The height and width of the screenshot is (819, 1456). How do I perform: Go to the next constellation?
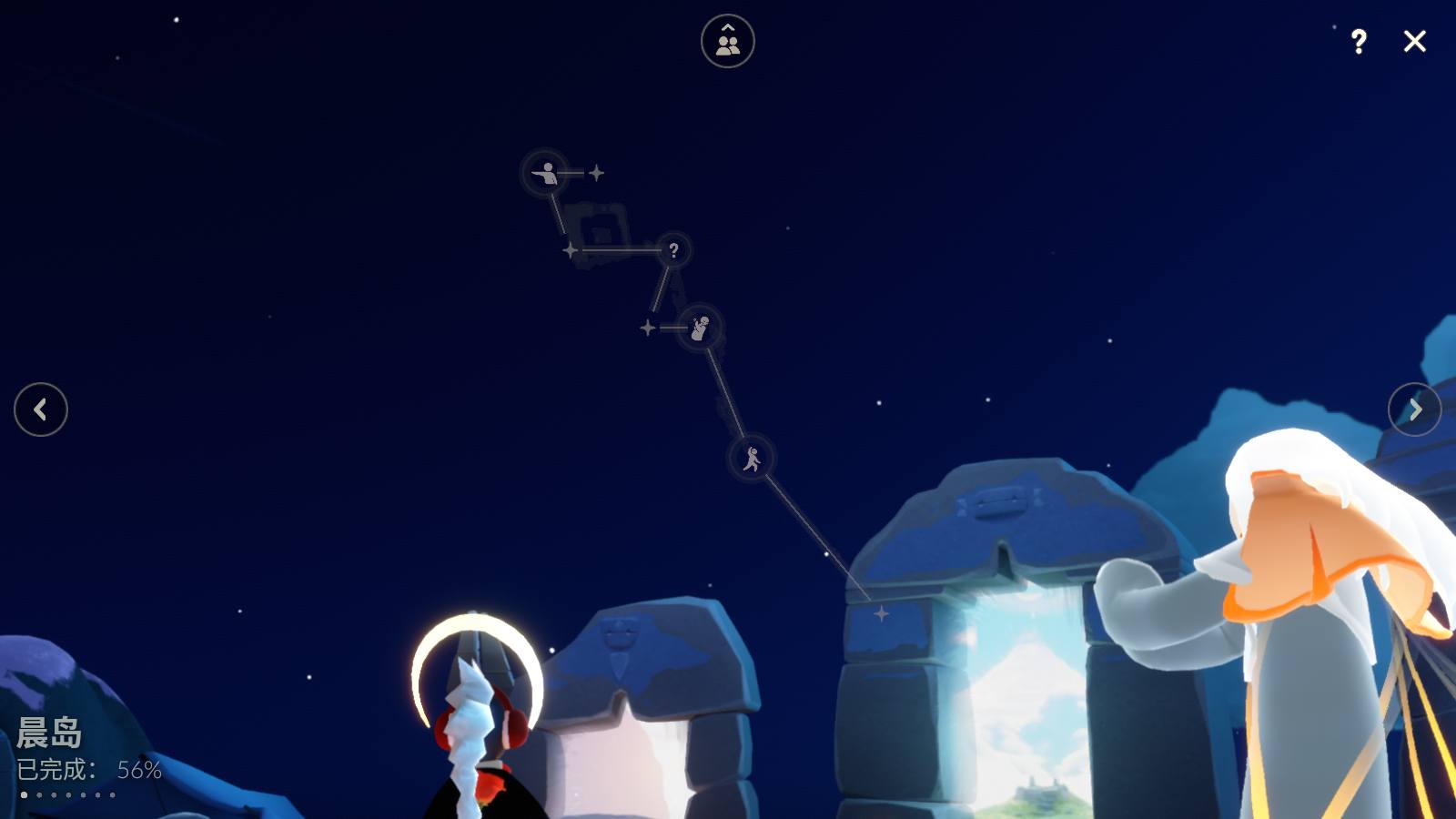[x=1414, y=409]
